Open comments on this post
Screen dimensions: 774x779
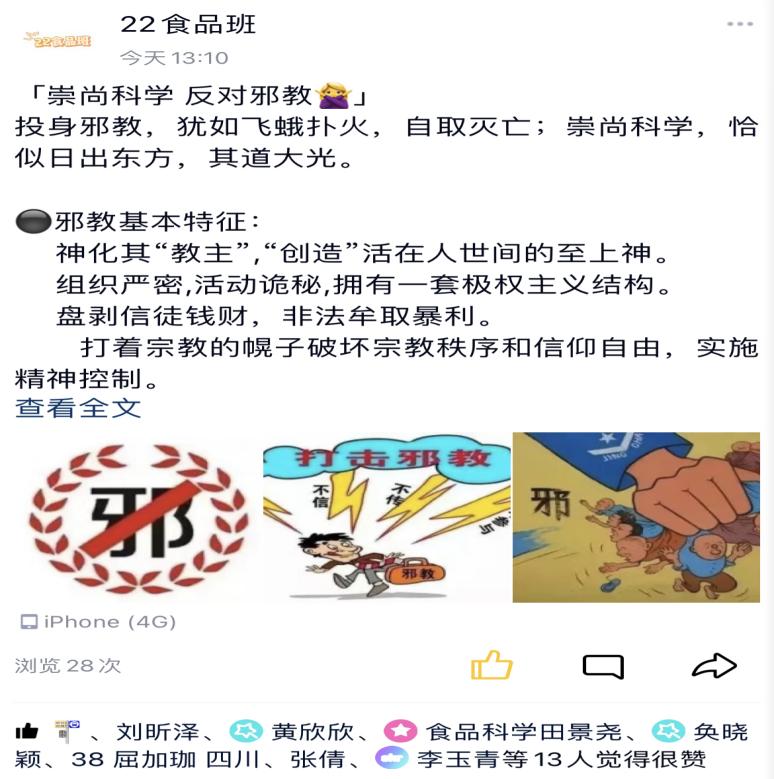[x=603, y=666]
